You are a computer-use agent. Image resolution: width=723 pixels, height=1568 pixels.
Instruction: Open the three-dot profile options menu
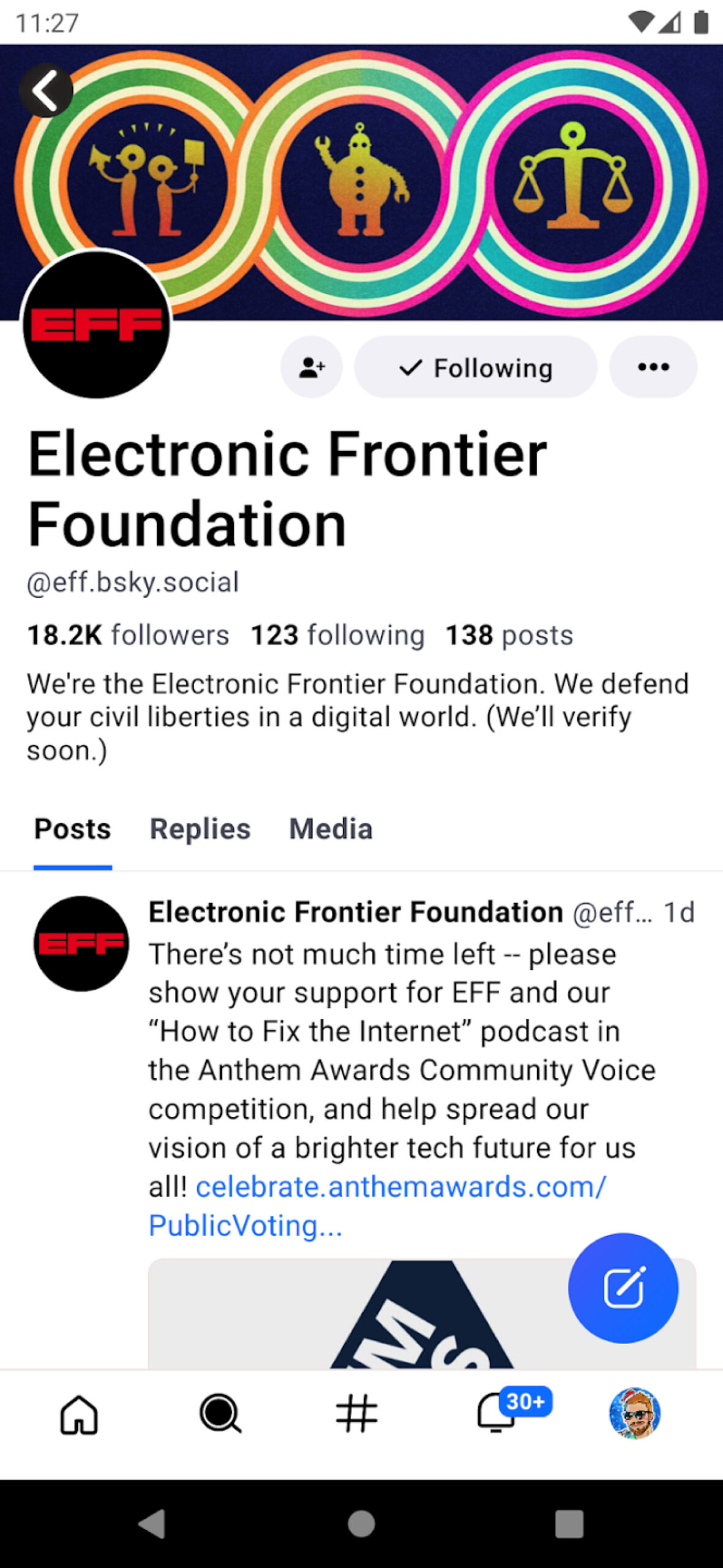(x=653, y=367)
